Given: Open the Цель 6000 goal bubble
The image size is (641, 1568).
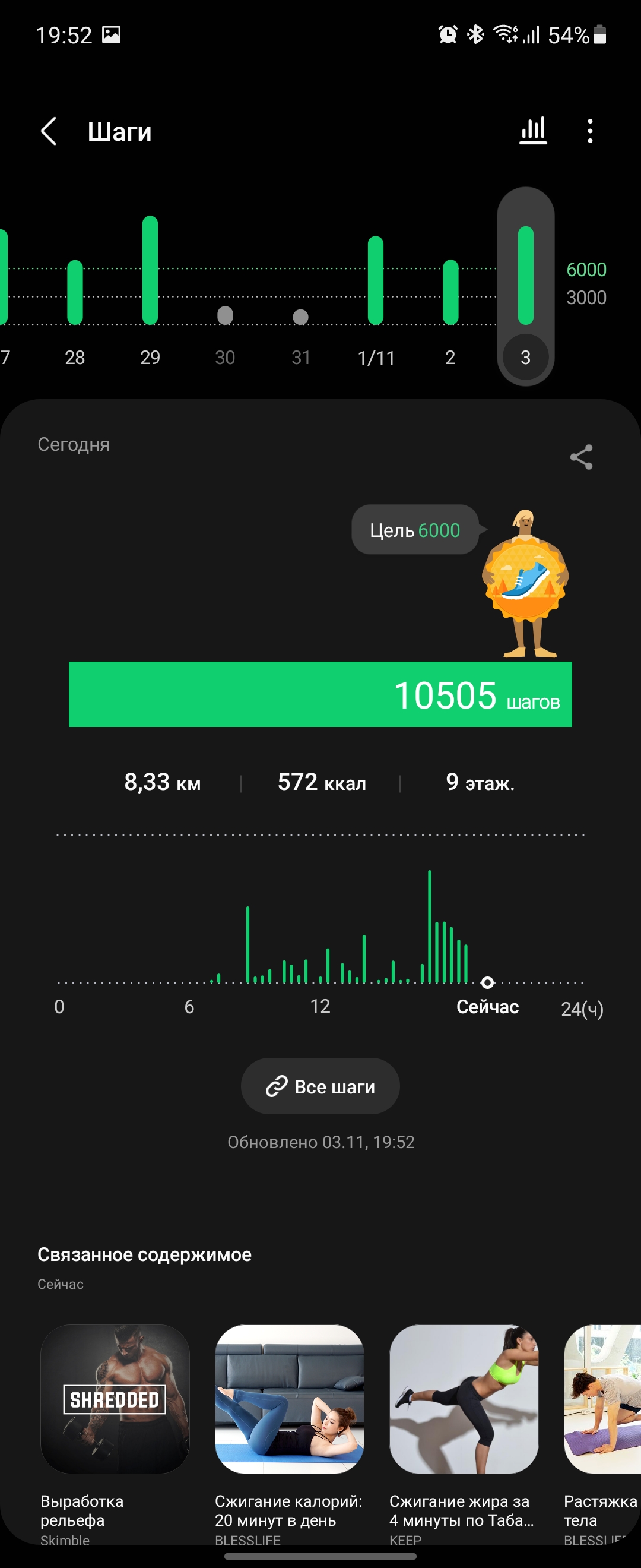Looking at the screenshot, I should tap(415, 530).
